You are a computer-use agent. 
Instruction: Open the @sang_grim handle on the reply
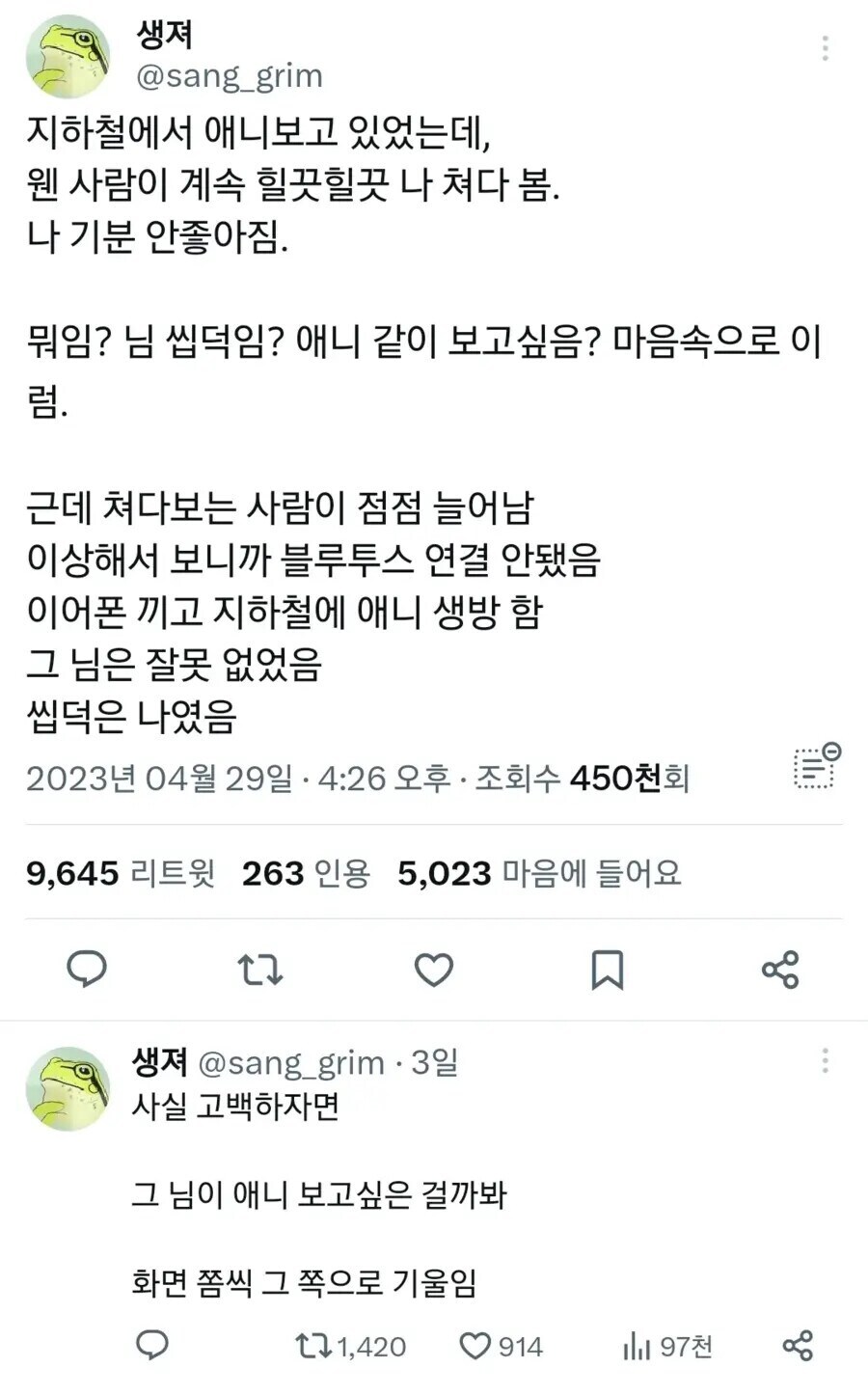point(290,1062)
